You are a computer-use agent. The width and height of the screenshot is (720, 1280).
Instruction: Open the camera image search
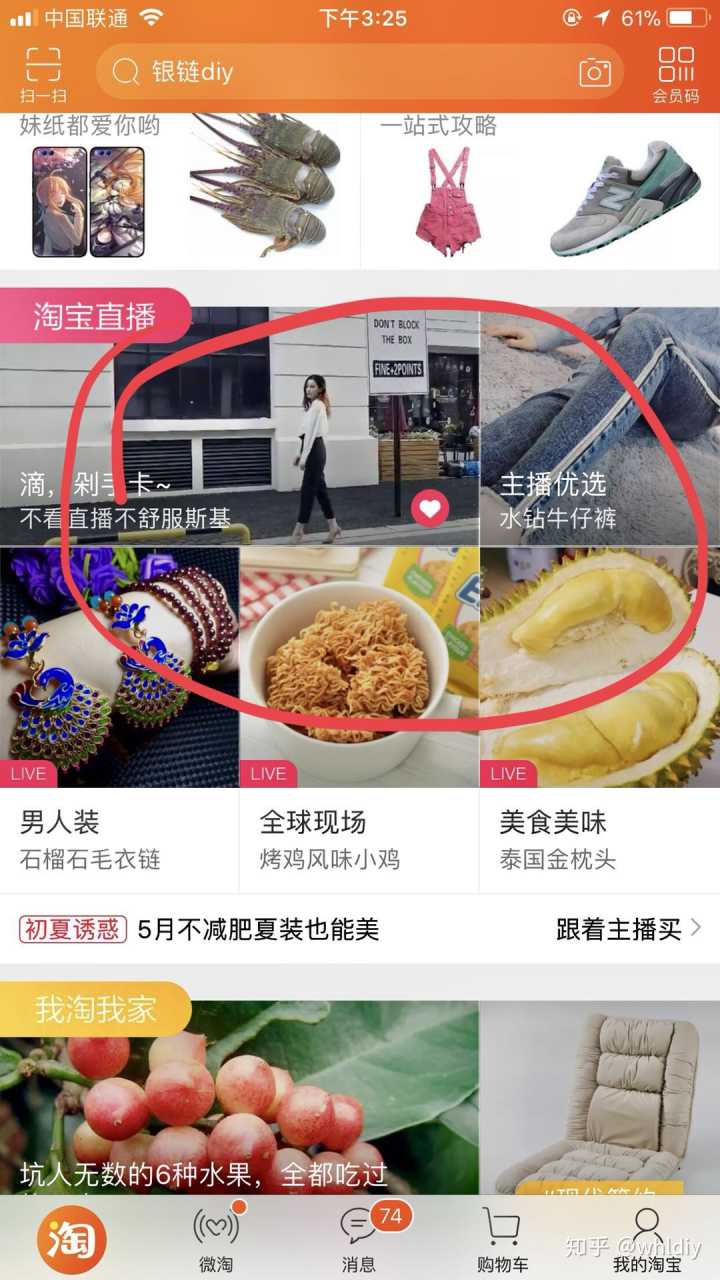click(x=595, y=72)
